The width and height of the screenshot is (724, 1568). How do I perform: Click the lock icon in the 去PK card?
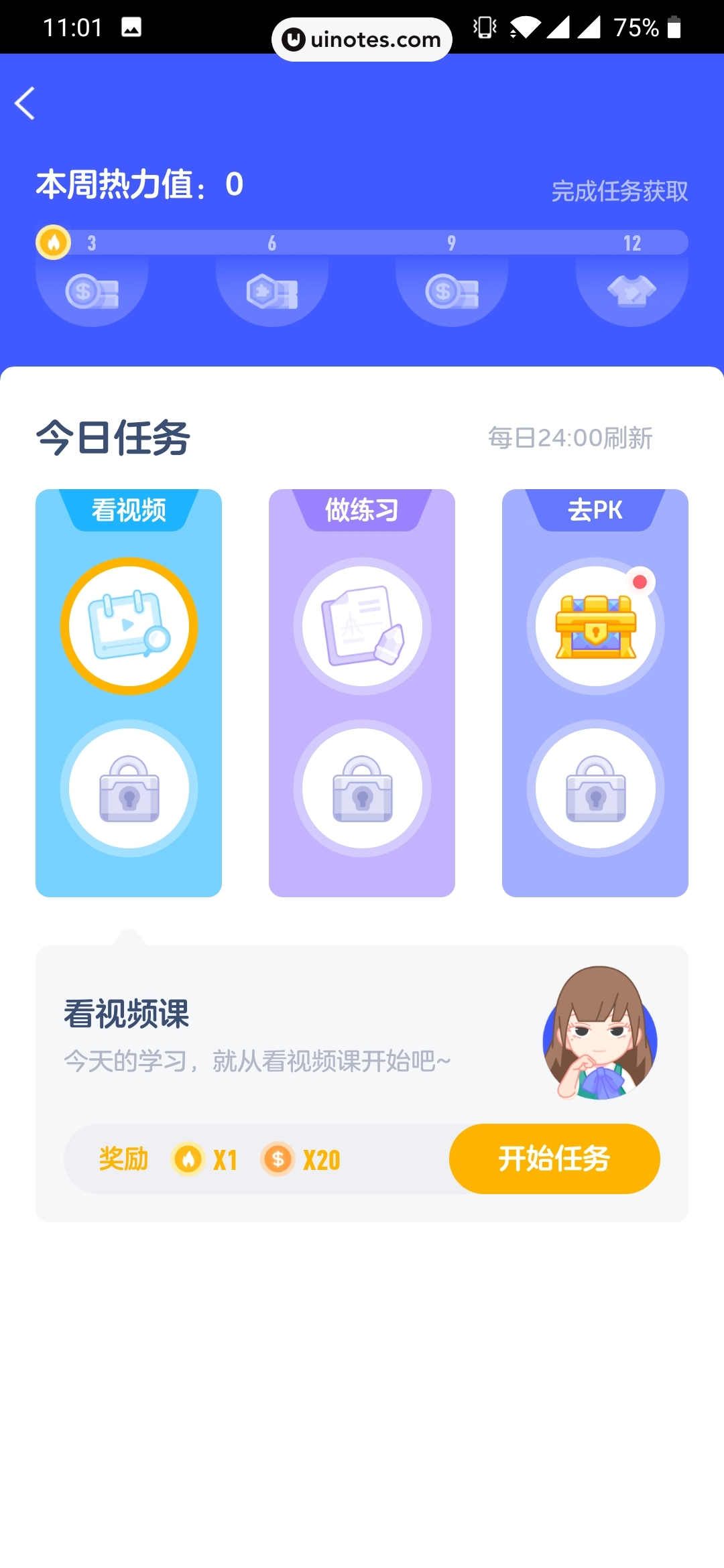[594, 789]
